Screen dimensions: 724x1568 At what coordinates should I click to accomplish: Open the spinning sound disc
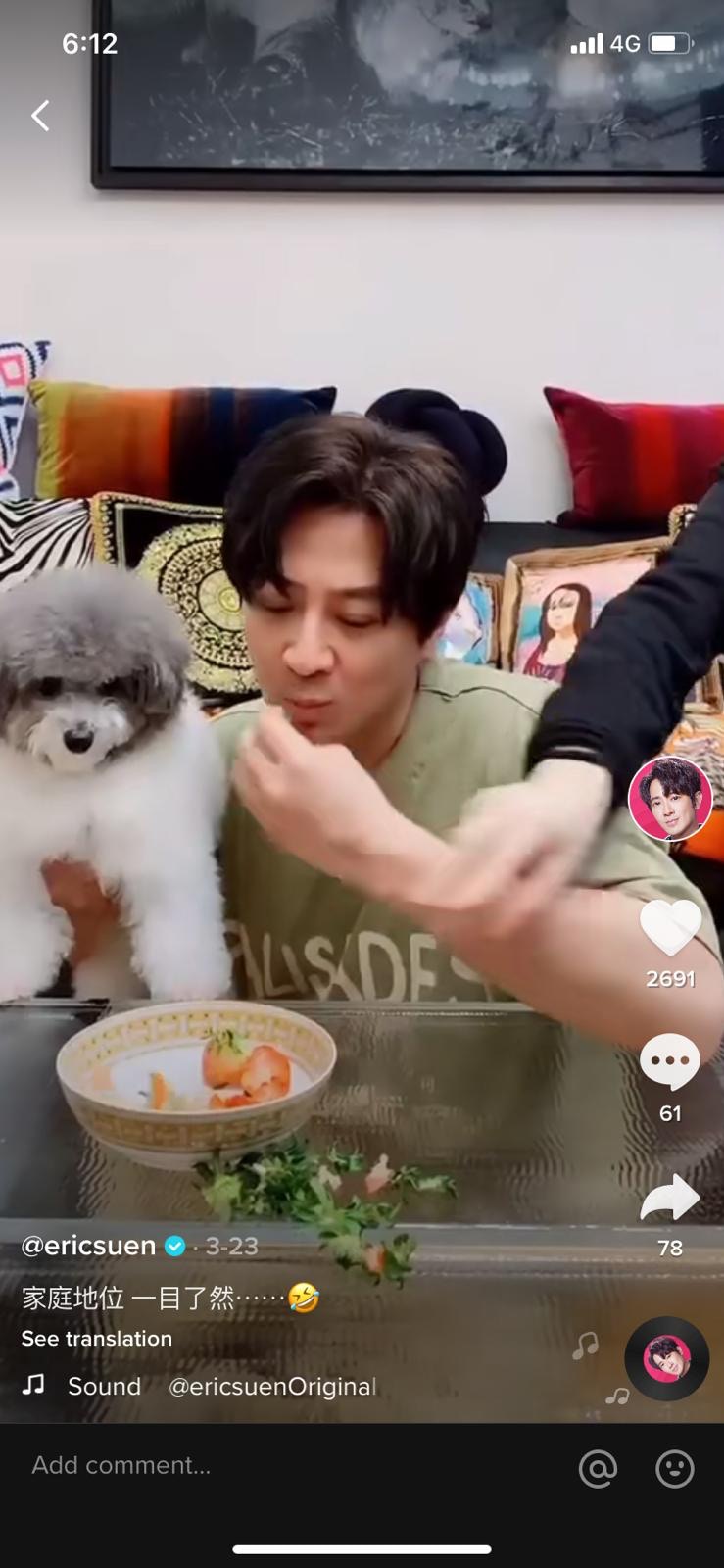(x=666, y=1359)
